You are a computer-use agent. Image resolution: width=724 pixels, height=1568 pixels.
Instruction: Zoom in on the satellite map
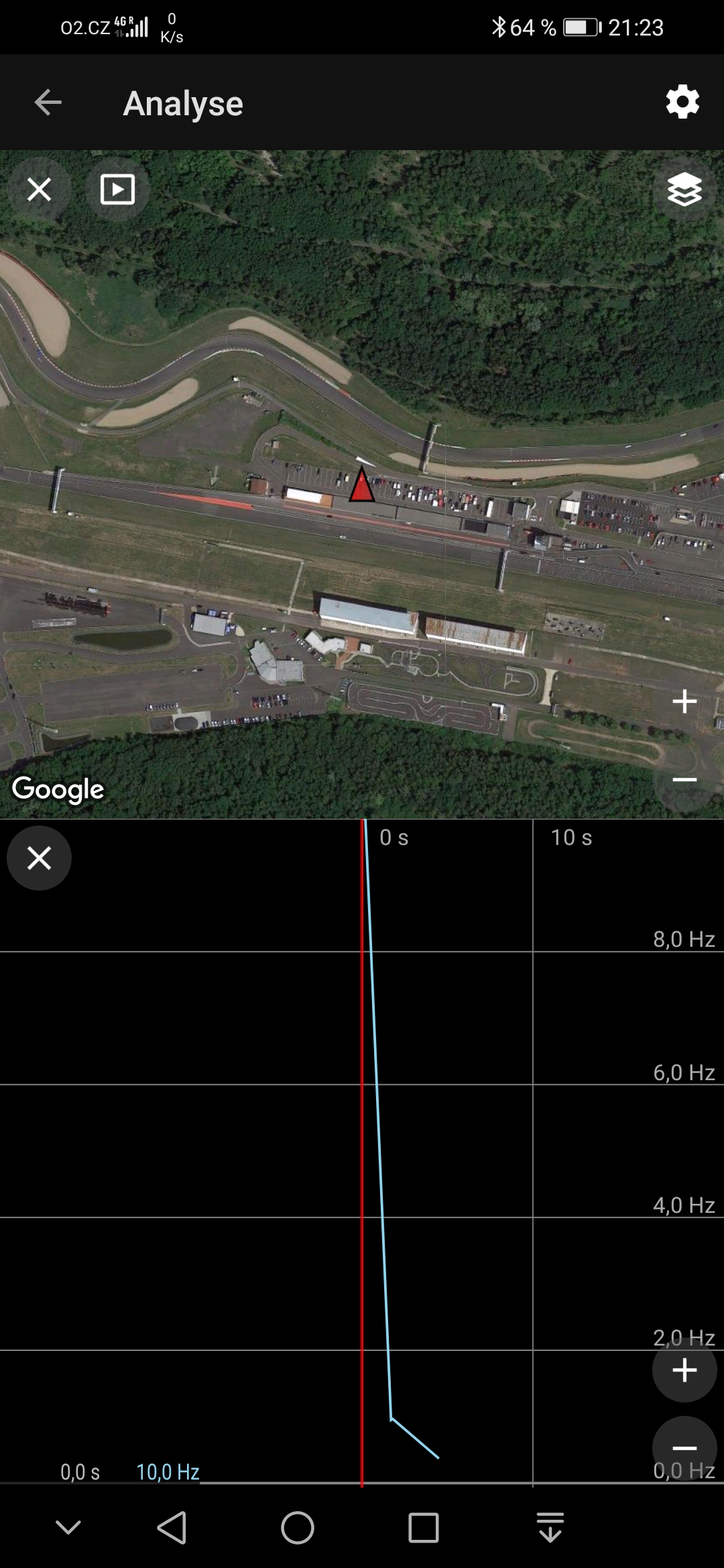(684, 702)
